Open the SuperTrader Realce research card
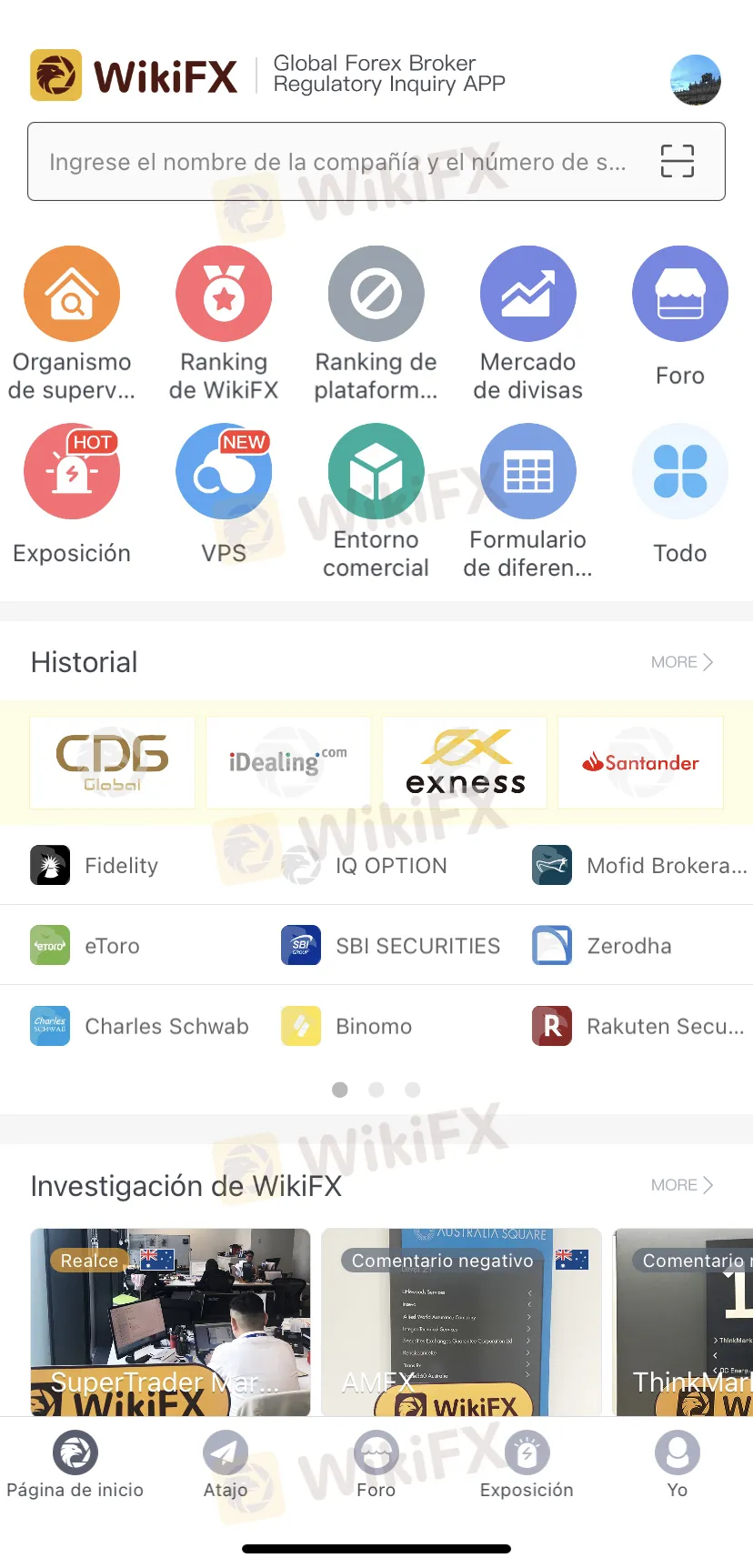 coord(170,1322)
